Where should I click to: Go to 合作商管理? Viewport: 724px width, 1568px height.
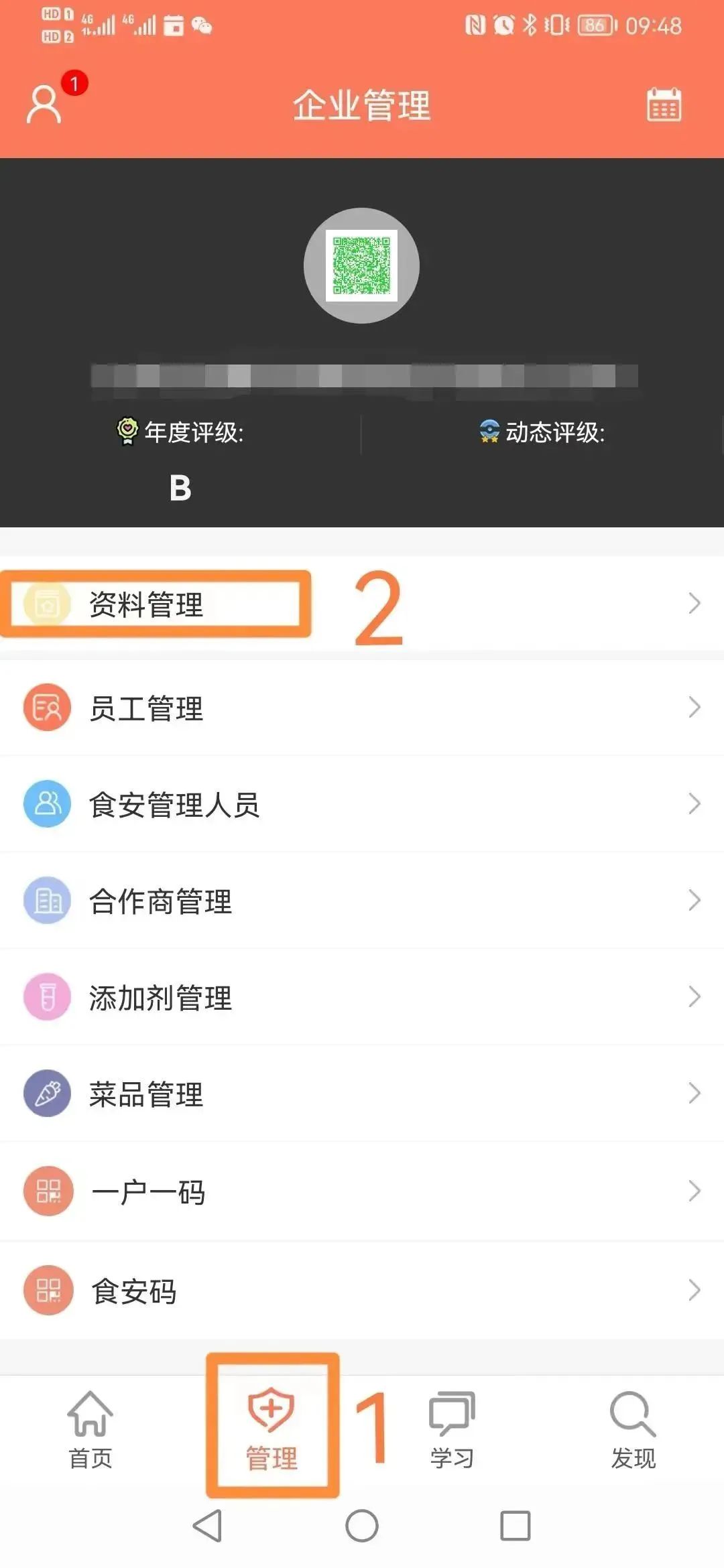tap(362, 901)
